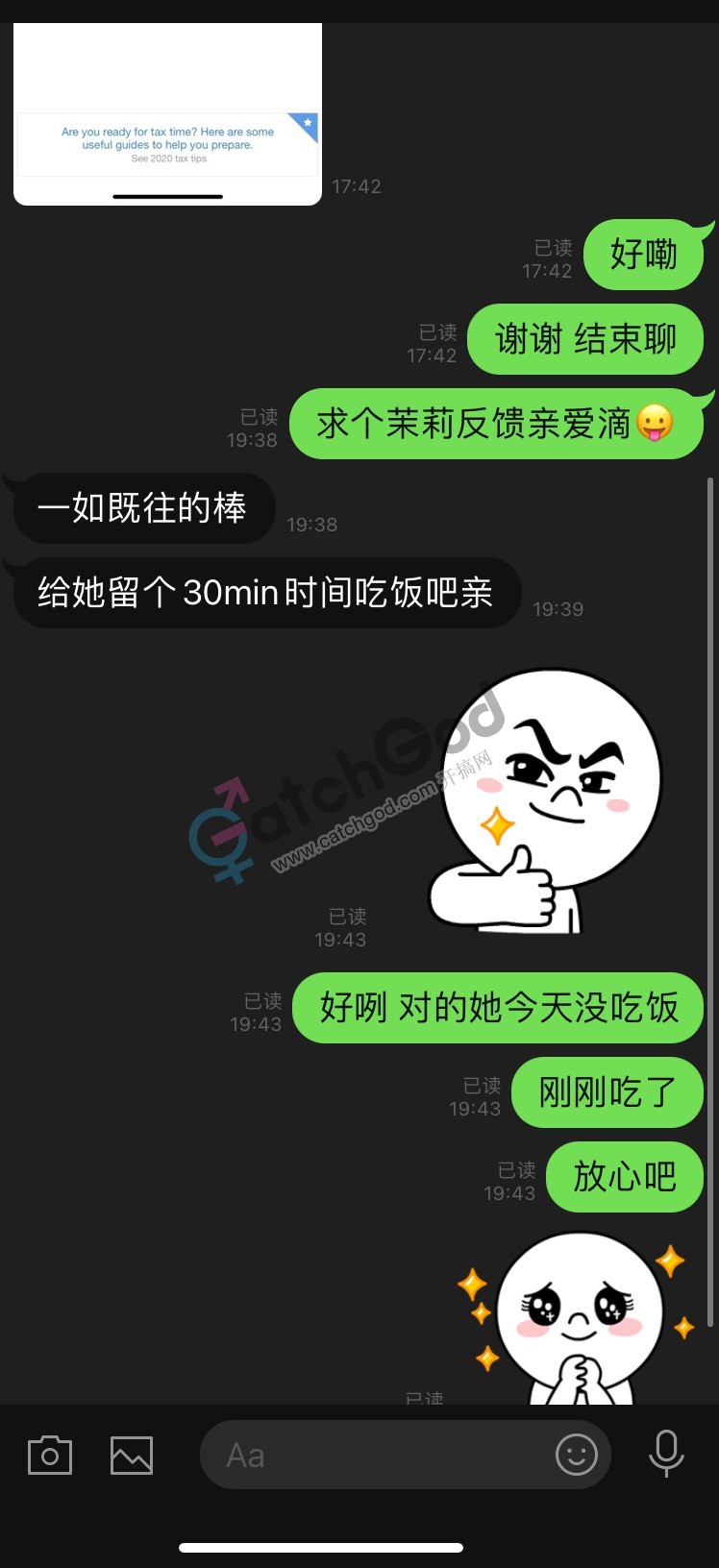Open the emoji sticker picker
The height and width of the screenshot is (1568, 719).
[x=577, y=1456]
